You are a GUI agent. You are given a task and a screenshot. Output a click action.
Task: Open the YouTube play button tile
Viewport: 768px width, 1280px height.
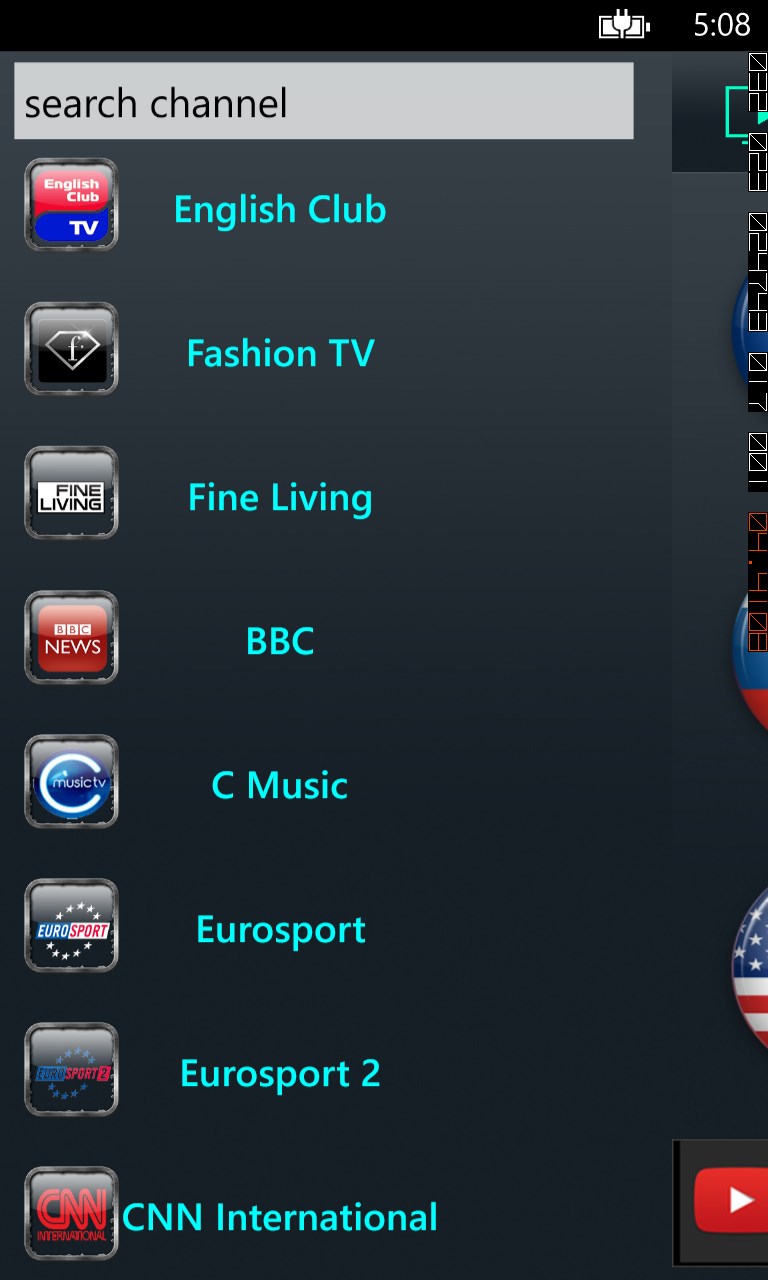[730, 1200]
